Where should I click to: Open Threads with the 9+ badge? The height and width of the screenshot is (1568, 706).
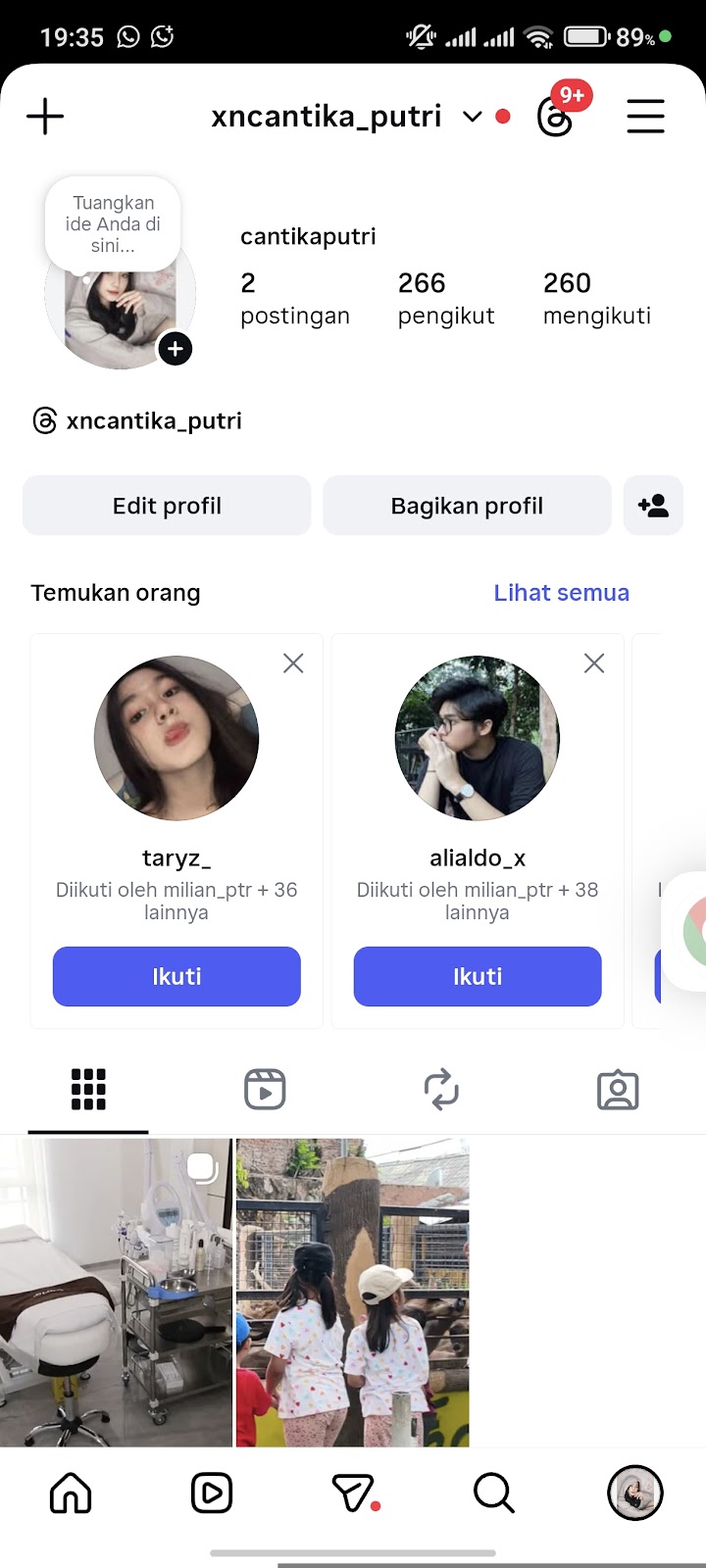pos(556,117)
